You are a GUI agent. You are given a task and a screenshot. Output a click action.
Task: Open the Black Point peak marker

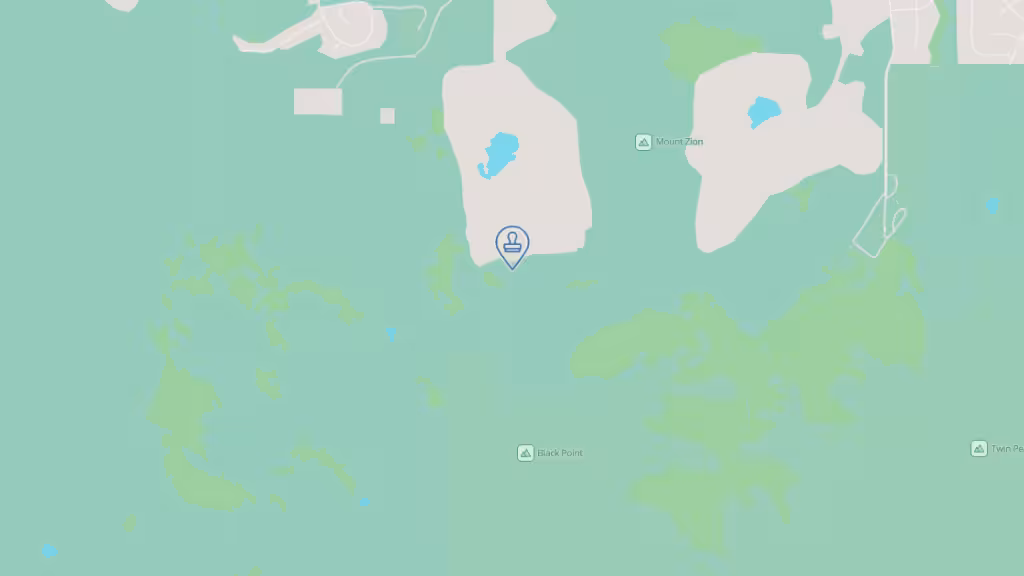pos(525,453)
